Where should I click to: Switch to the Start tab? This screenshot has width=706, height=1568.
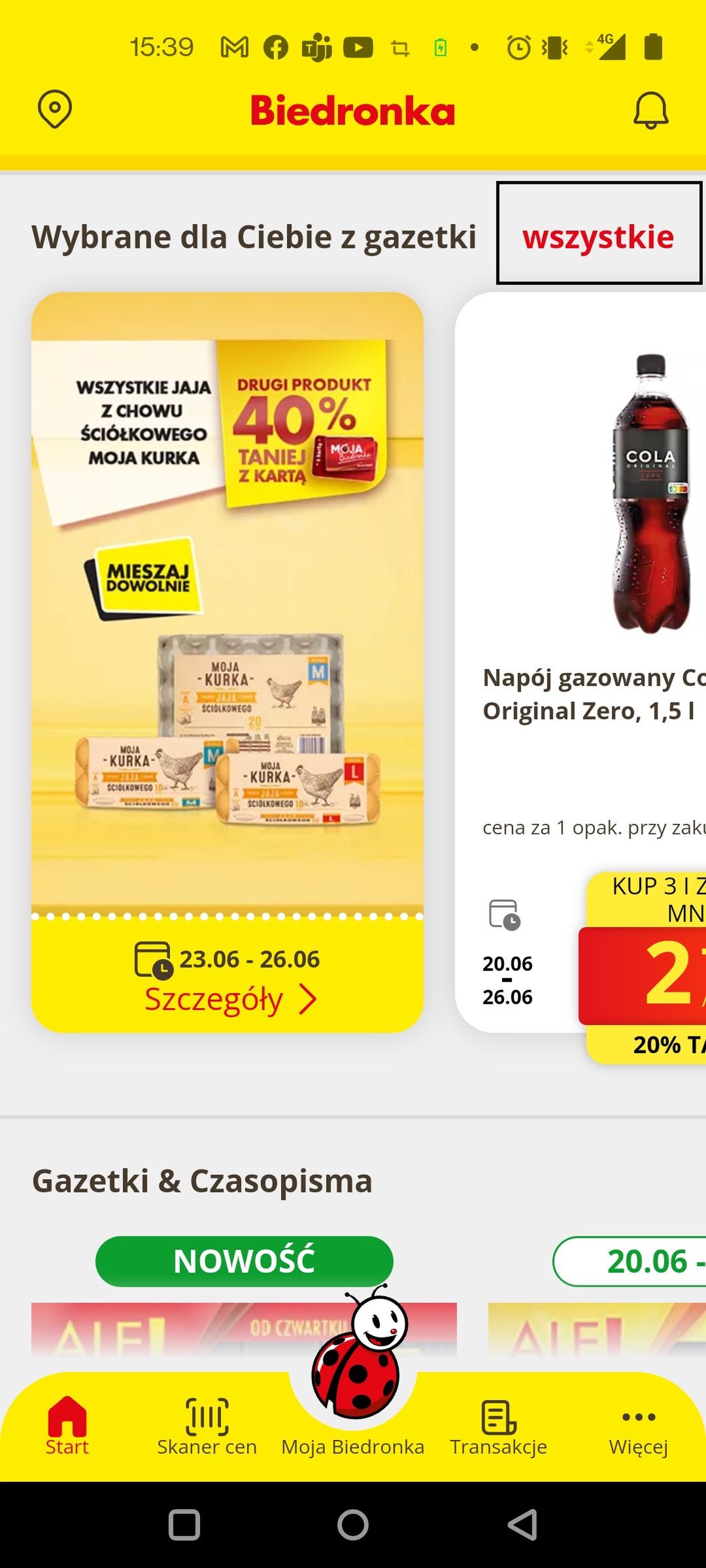point(67,1426)
